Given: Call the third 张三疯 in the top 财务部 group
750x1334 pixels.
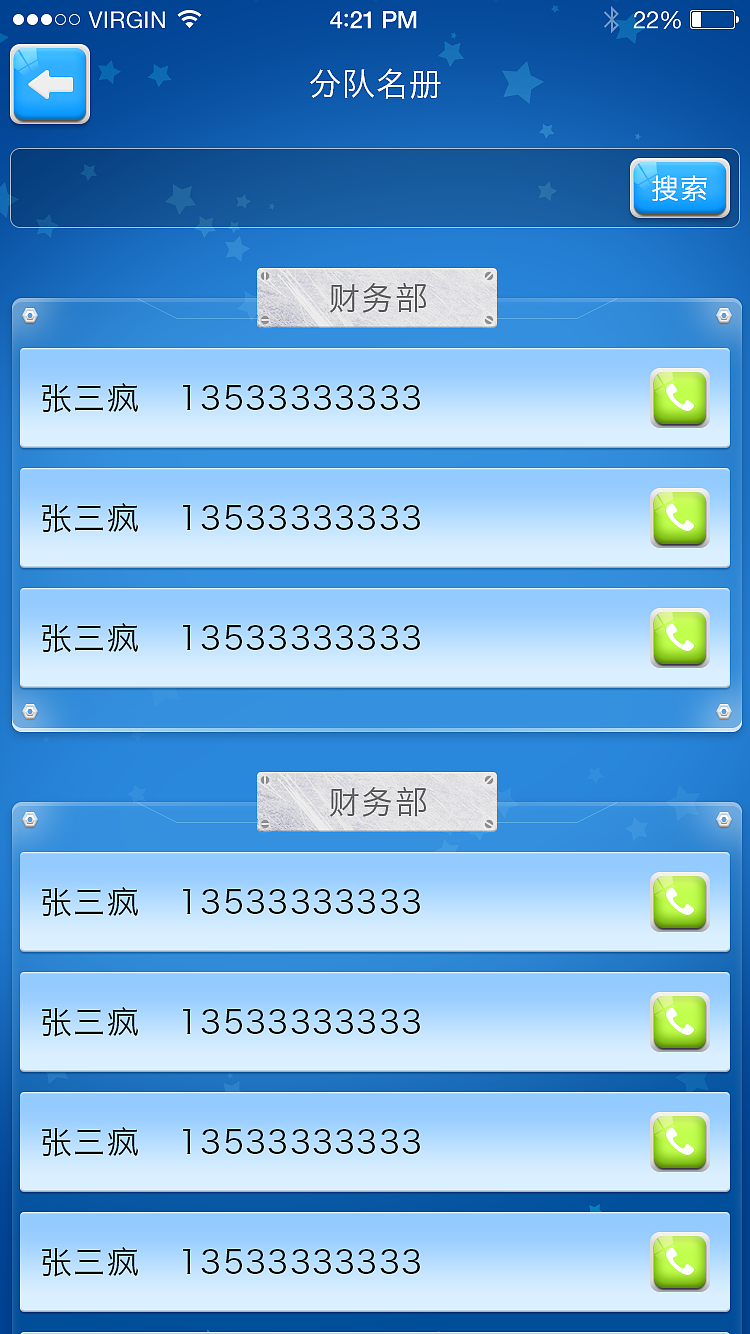Looking at the screenshot, I should pyautogui.click(x=680, y=638).
